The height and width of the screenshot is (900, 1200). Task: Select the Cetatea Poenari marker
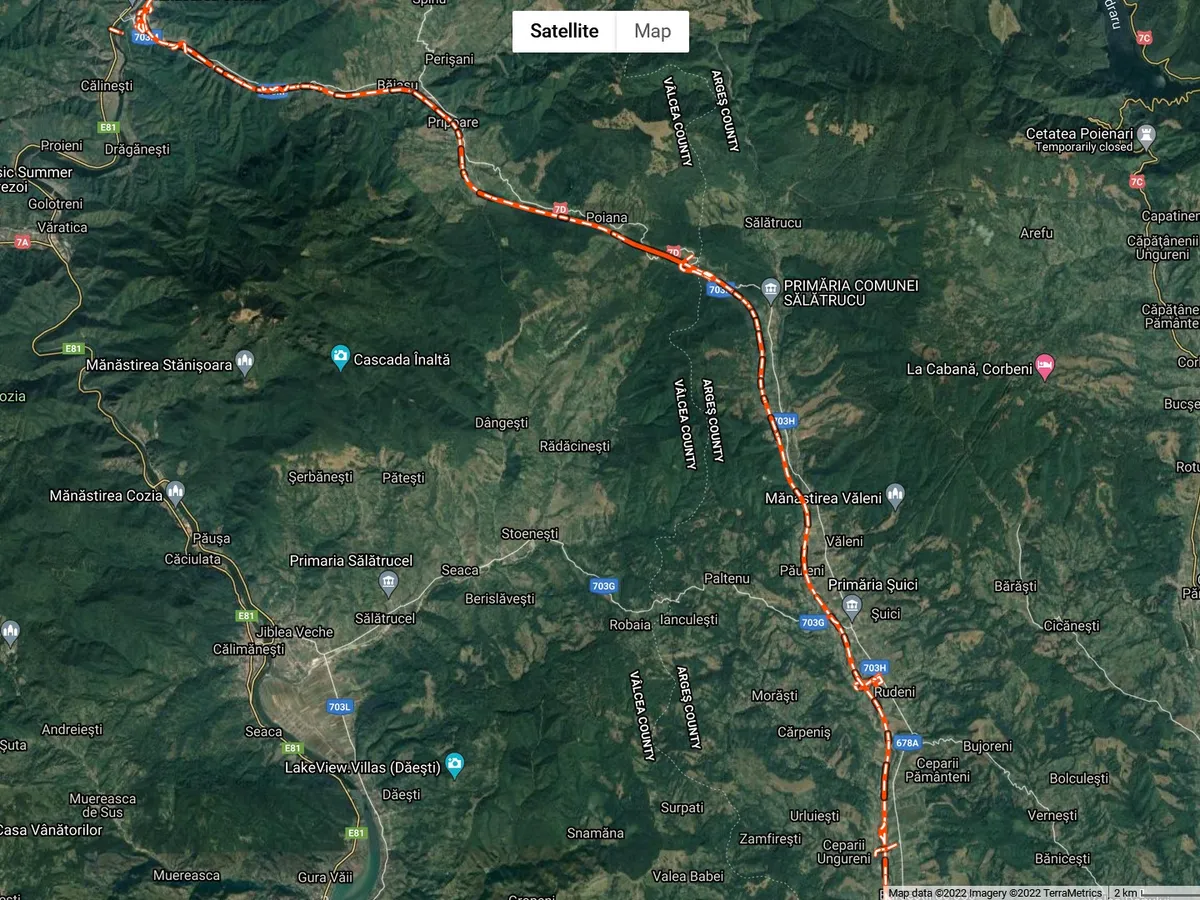pyautogui.click(x=1146, y=134)
